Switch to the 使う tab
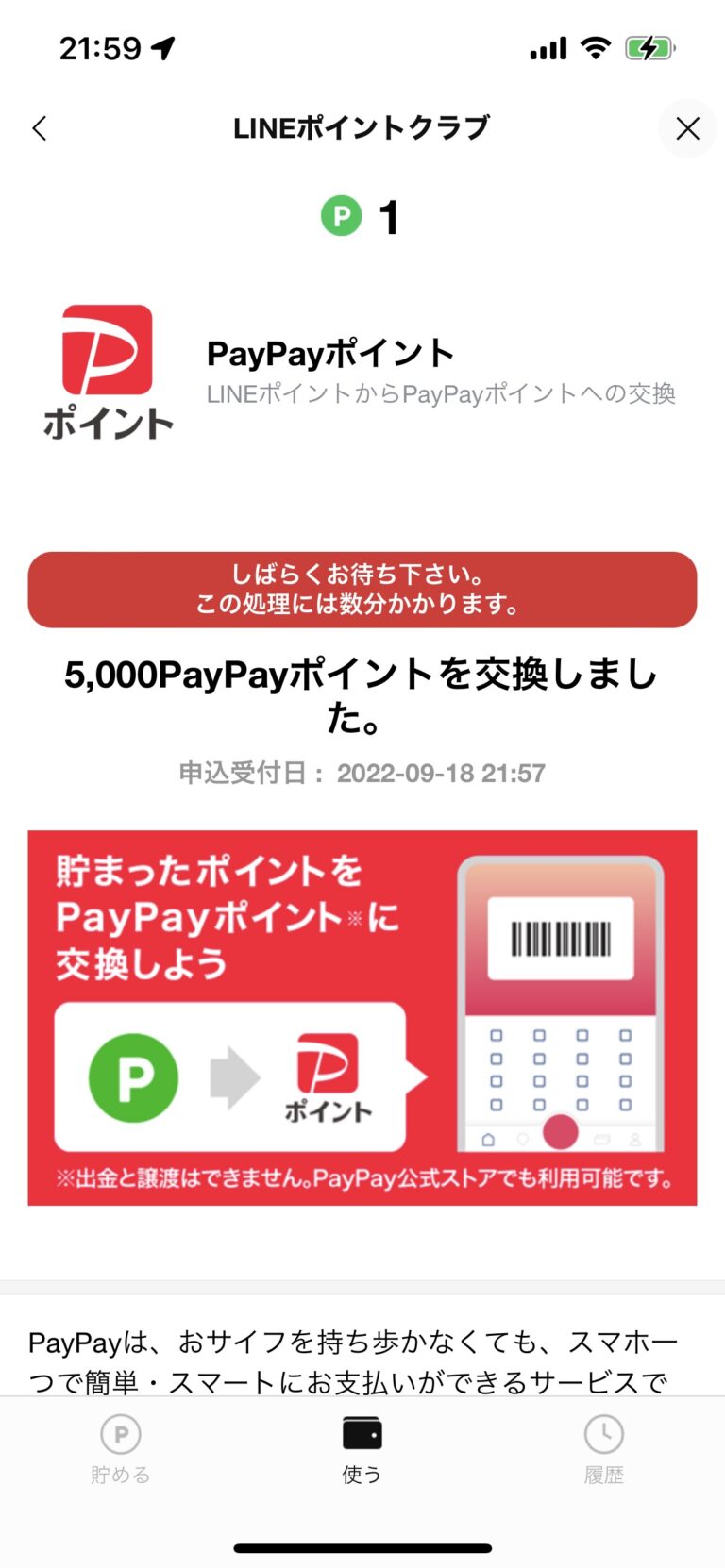The image size is (725, 1568). 362,1449
